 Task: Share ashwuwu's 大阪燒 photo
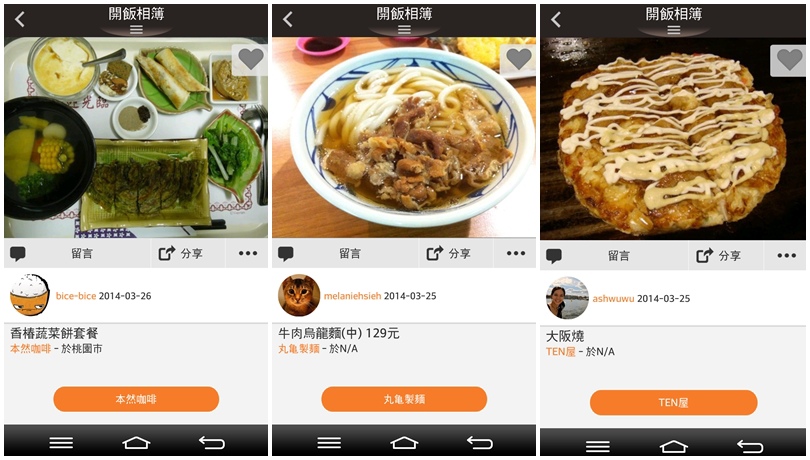718,256
